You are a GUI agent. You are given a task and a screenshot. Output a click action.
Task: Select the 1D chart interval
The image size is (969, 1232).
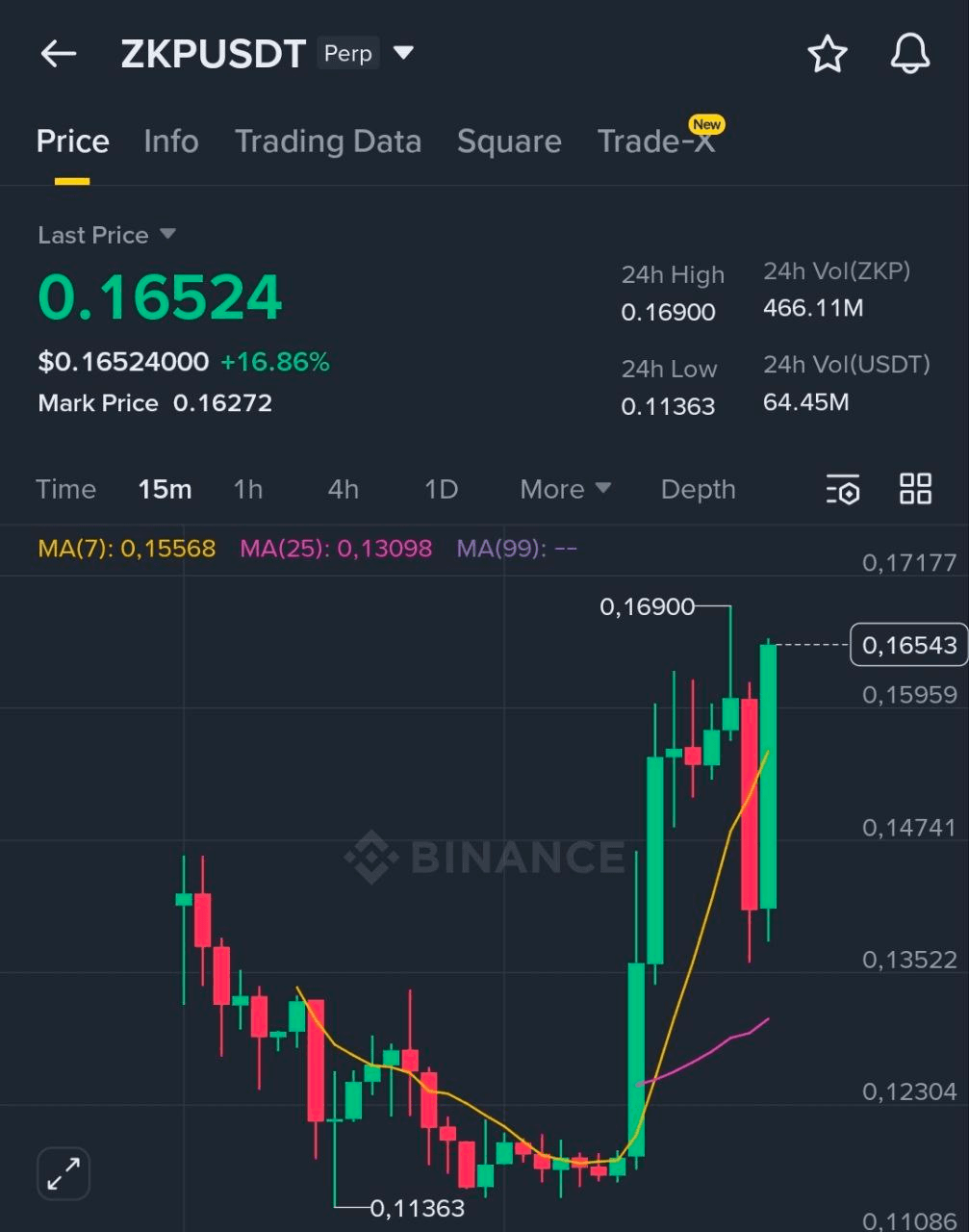click(441, 489)
